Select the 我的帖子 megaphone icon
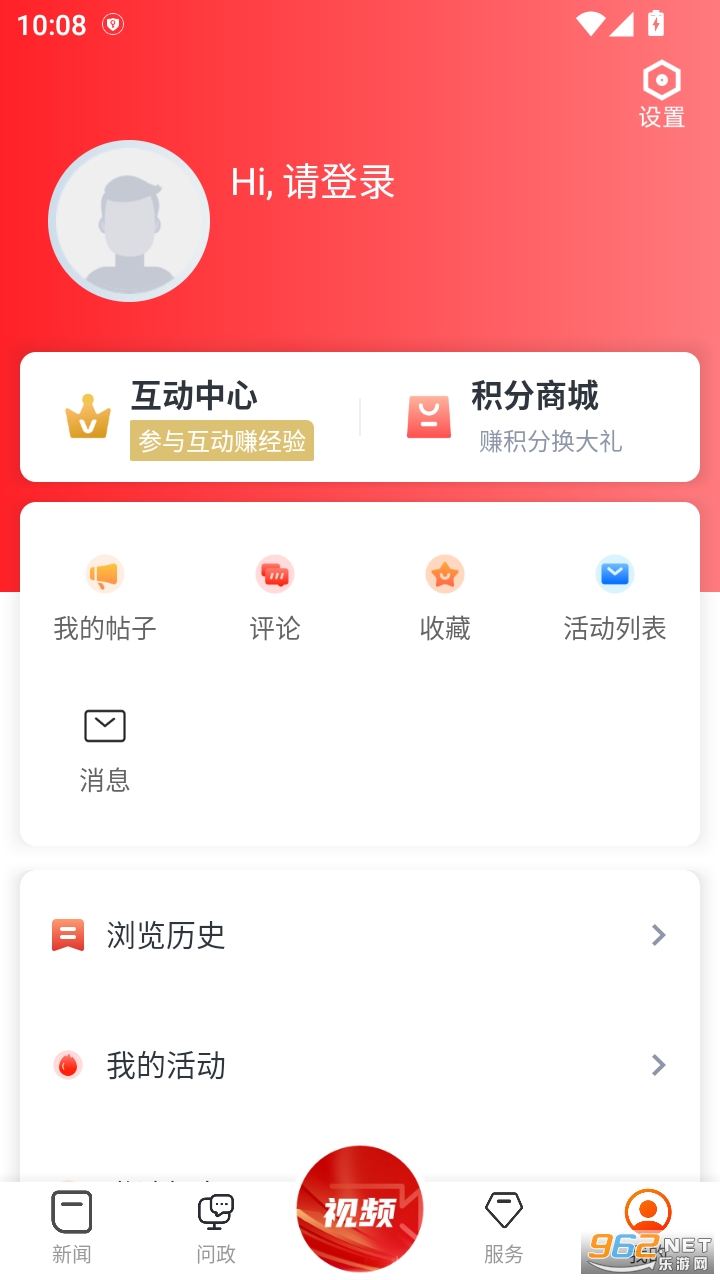This screenshot has height=1280, width=720. [104, 574]
